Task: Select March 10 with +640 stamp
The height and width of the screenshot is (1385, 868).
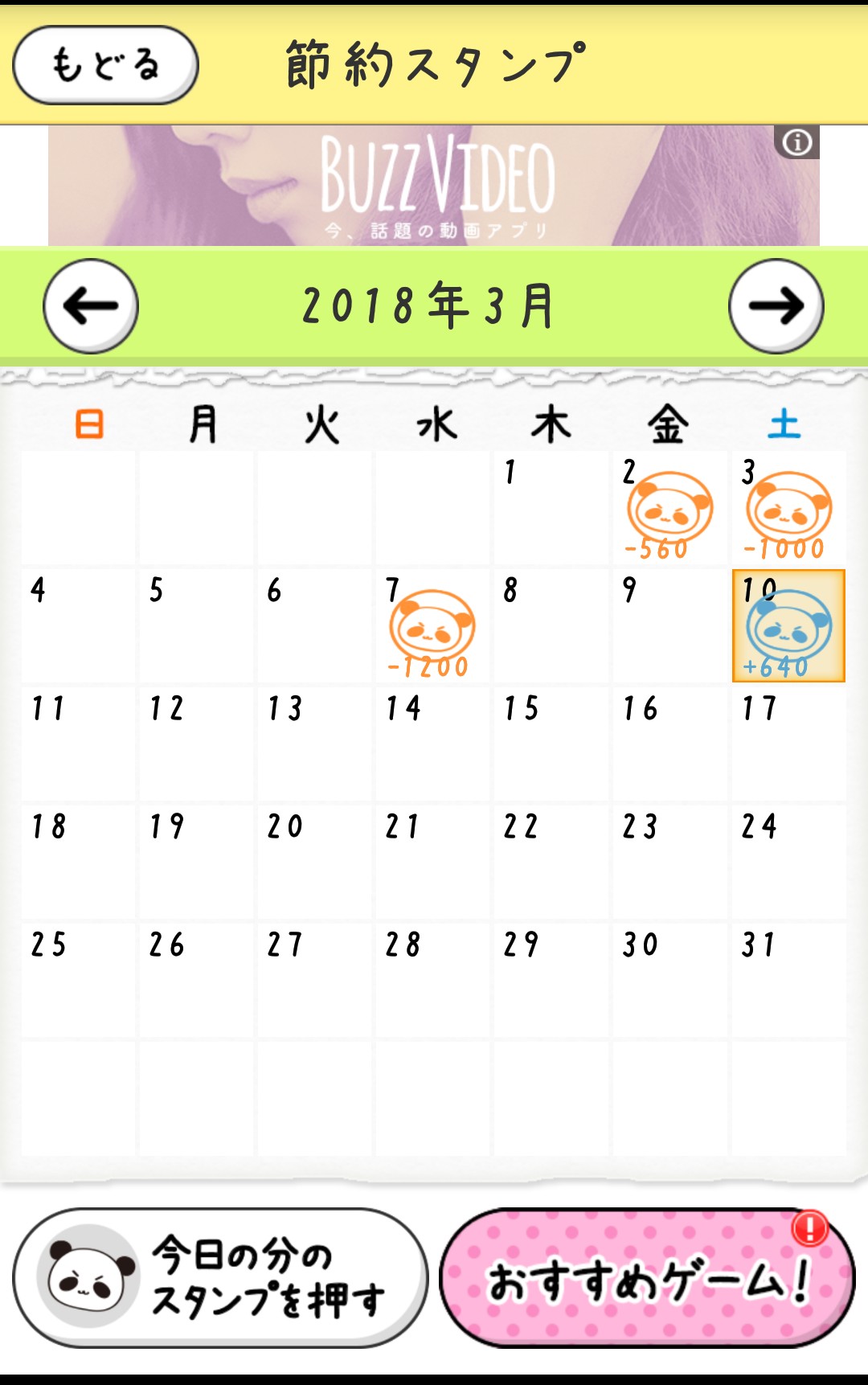Action: [788, 626]
